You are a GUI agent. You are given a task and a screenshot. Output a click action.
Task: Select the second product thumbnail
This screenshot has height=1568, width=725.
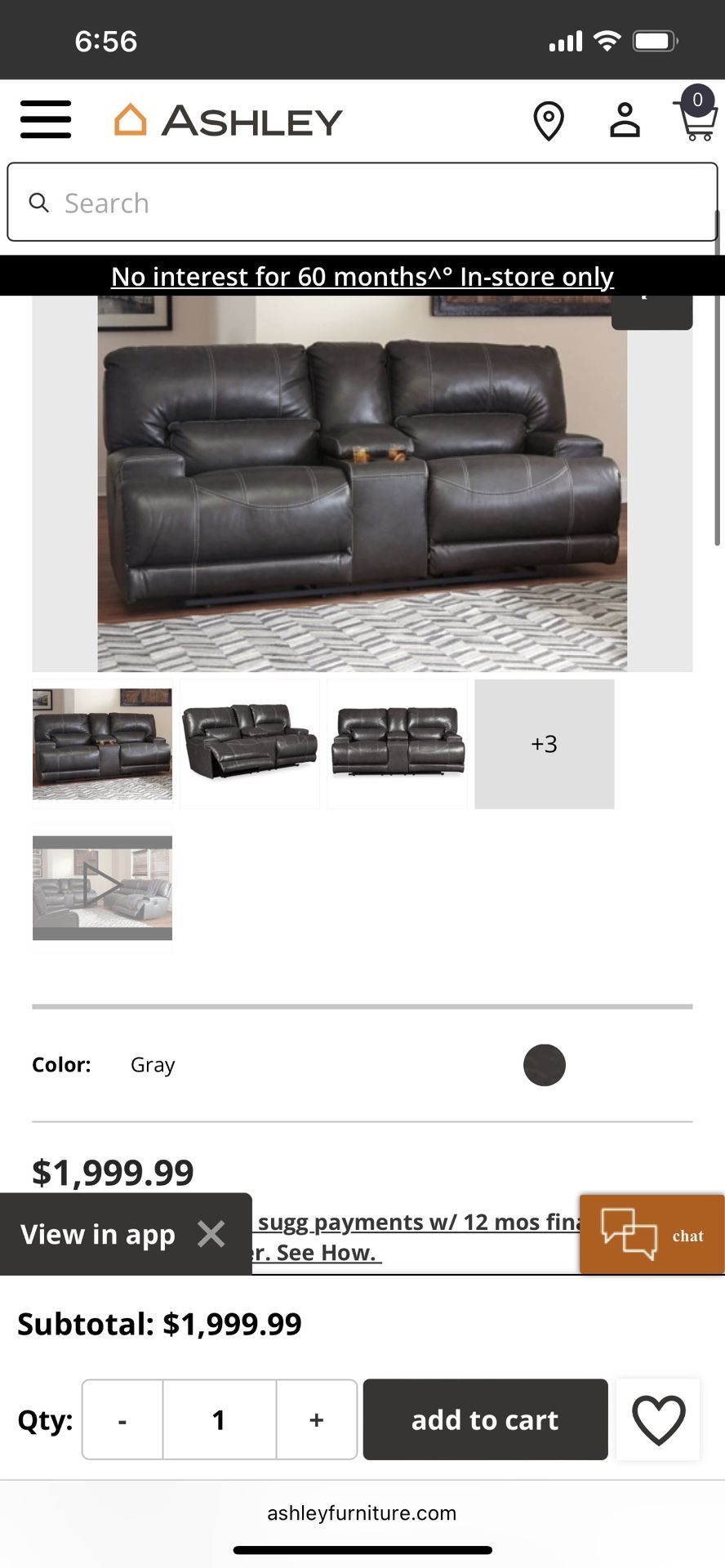(249, 743)
